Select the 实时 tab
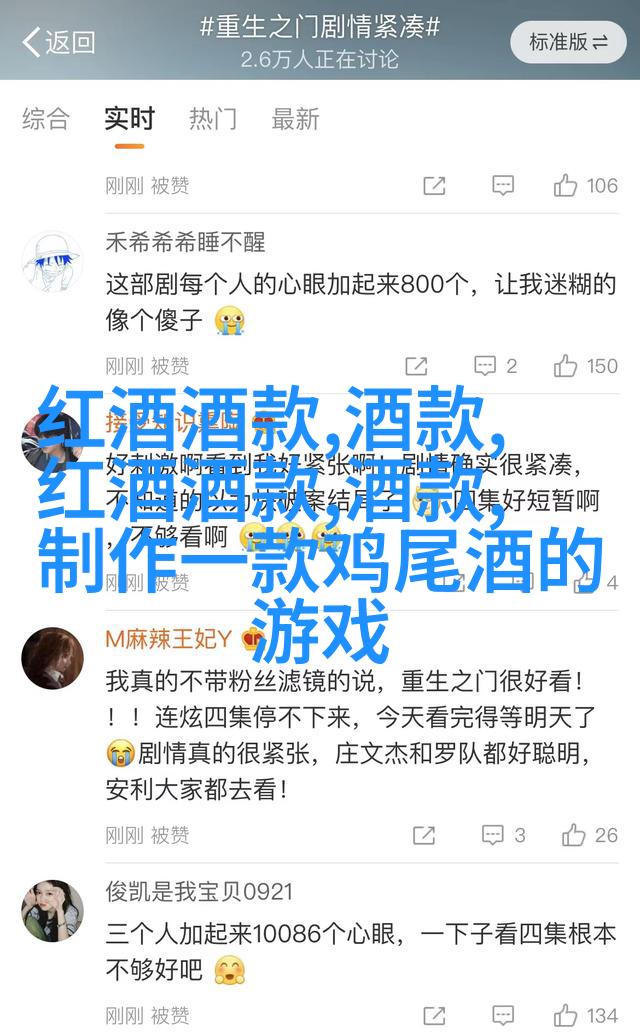Screen dimensions: 640x1033 [x=130, y=119]
